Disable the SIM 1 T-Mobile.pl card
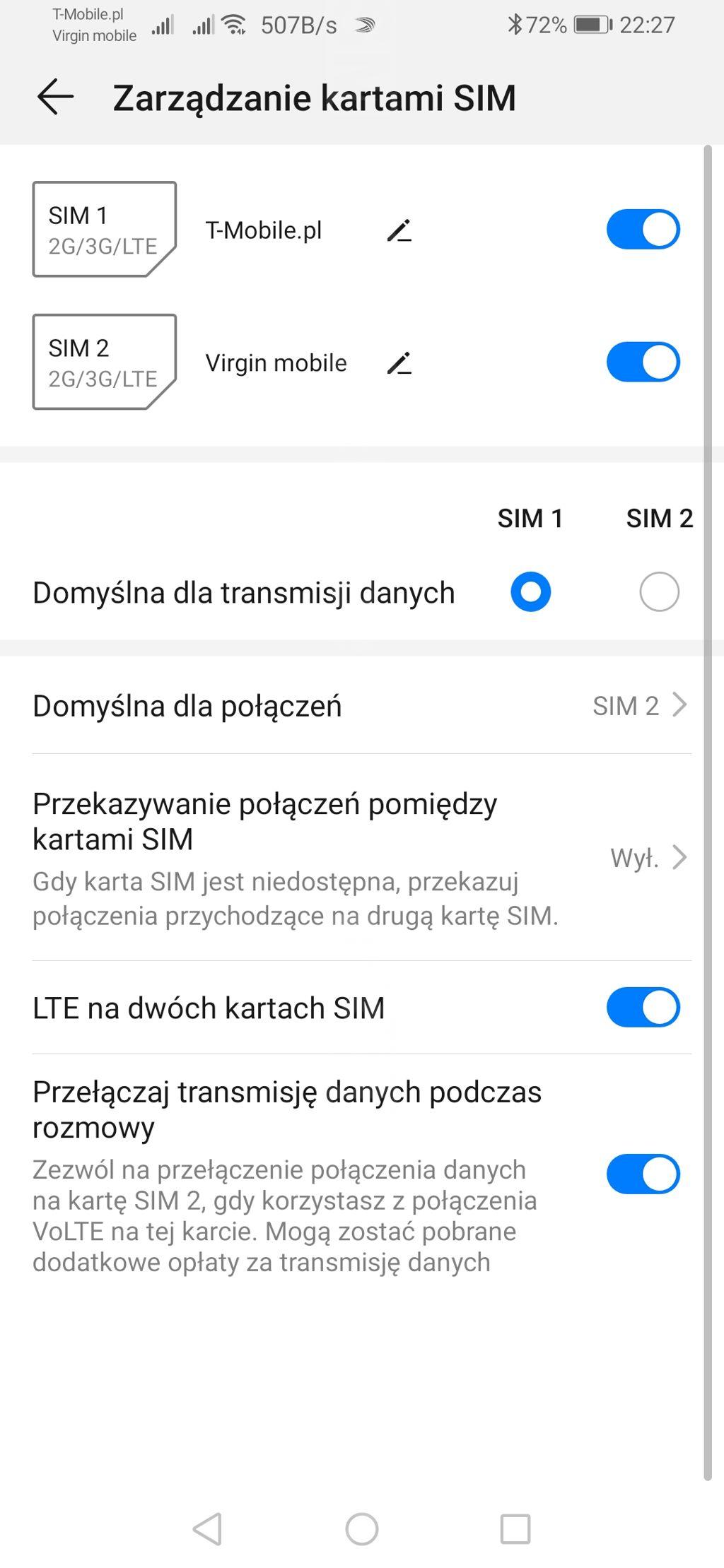 point(642,229)
